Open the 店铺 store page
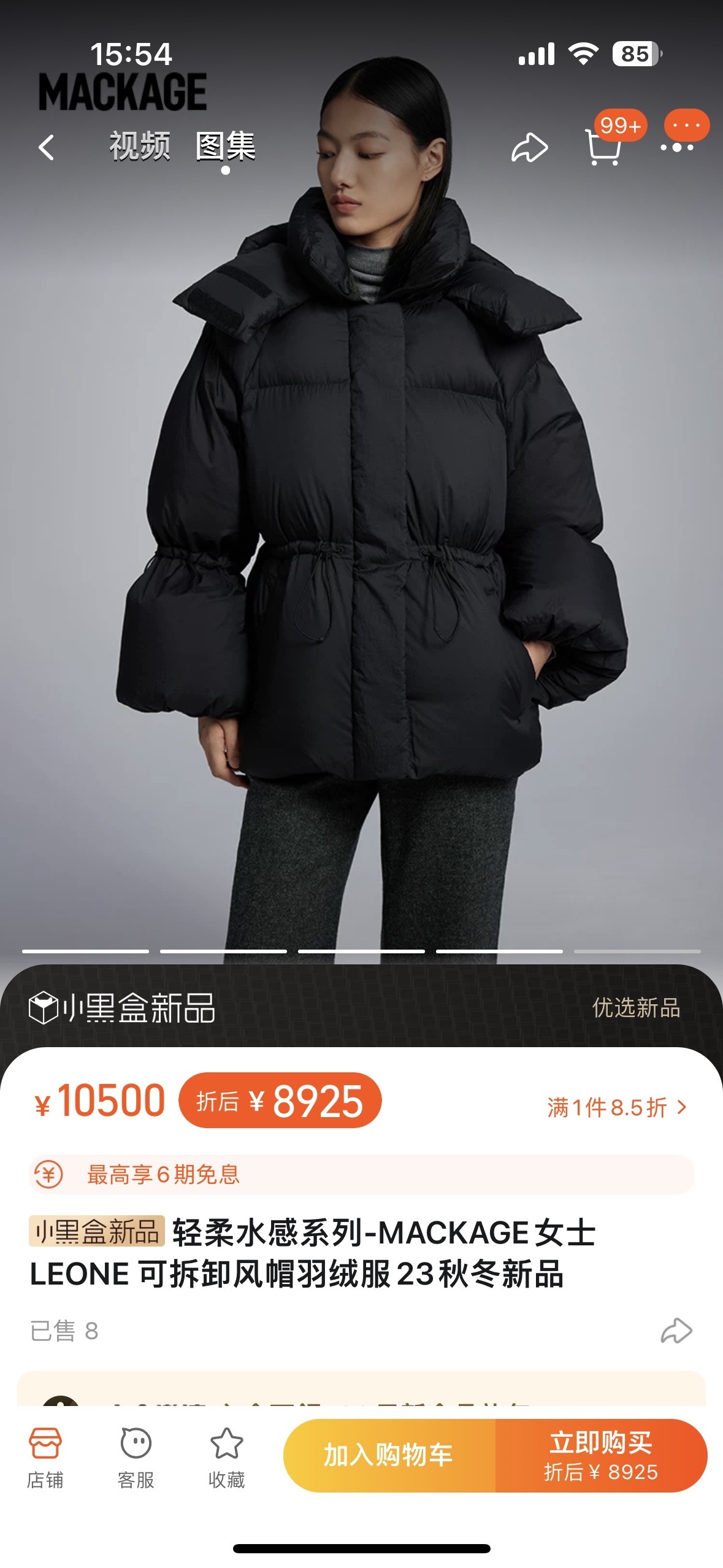Image resolution: width=723 pixels, height=1568 pixels. [x=45, y=1456]
